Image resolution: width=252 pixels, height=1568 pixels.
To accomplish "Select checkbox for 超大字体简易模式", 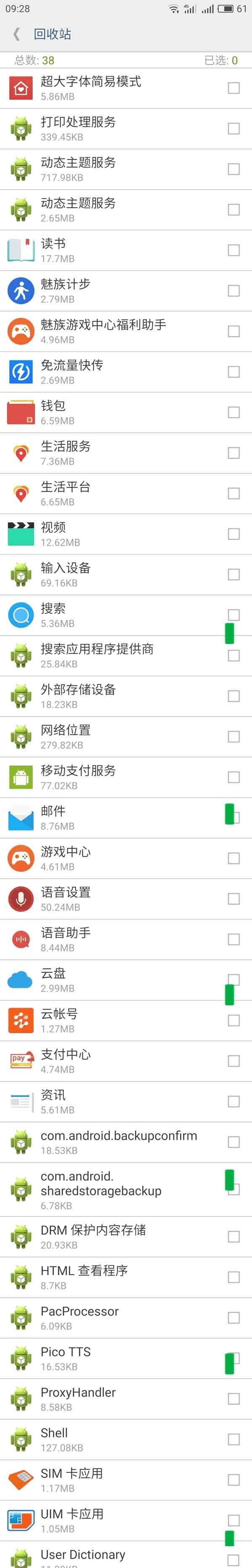I will click(x=233, y=88).
